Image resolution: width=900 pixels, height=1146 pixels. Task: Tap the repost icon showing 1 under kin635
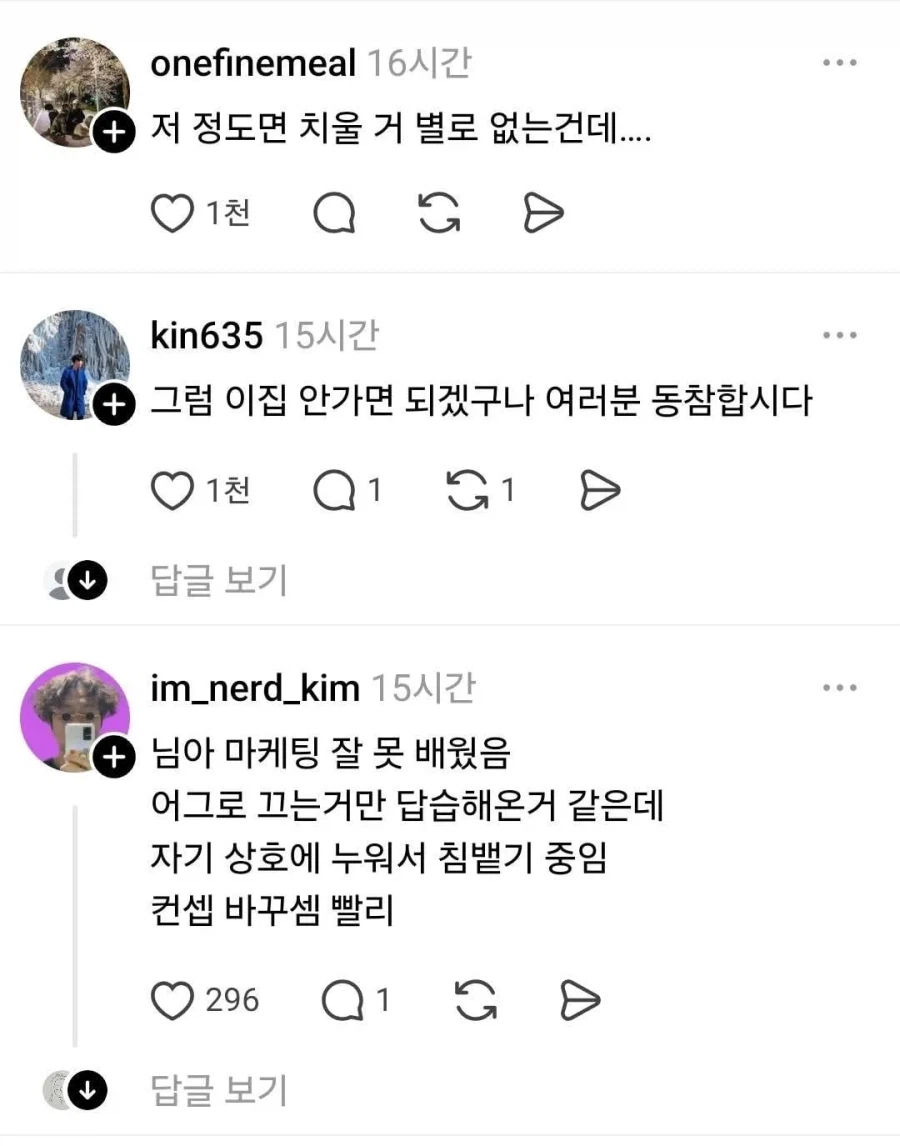pyautogui.click(x=466, y=490)
